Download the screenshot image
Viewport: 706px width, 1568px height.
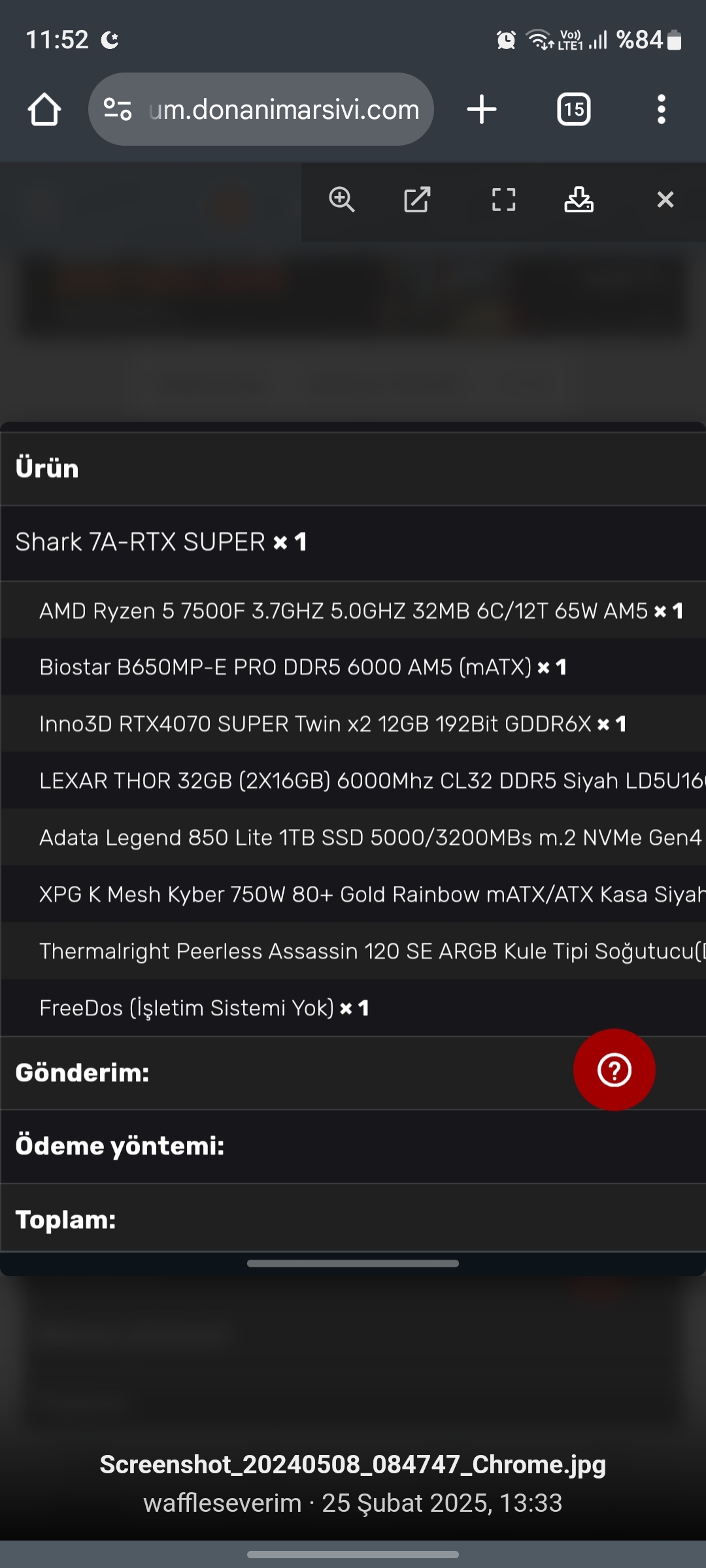(579, 200)
